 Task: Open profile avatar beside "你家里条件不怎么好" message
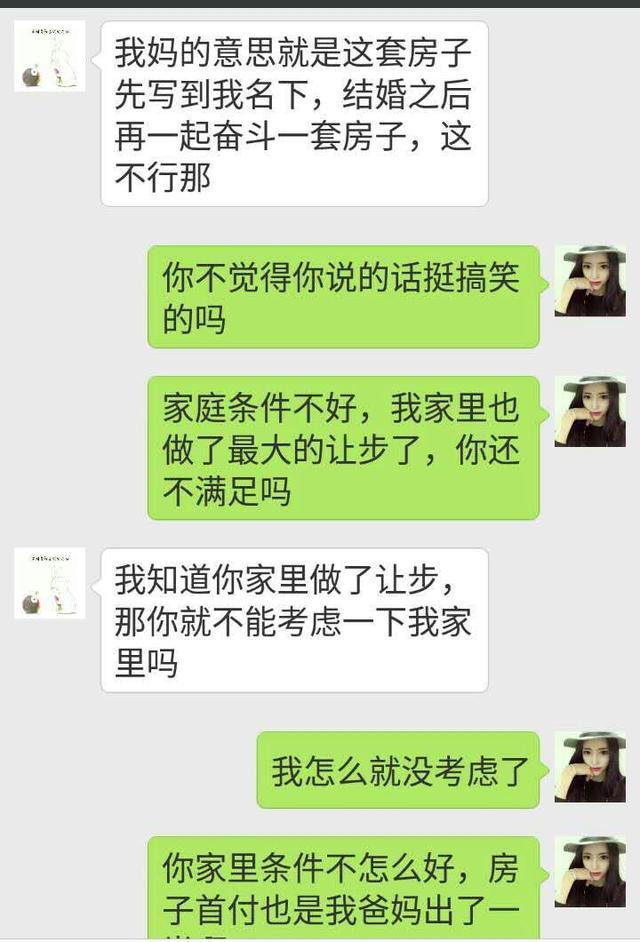(590, 872)
